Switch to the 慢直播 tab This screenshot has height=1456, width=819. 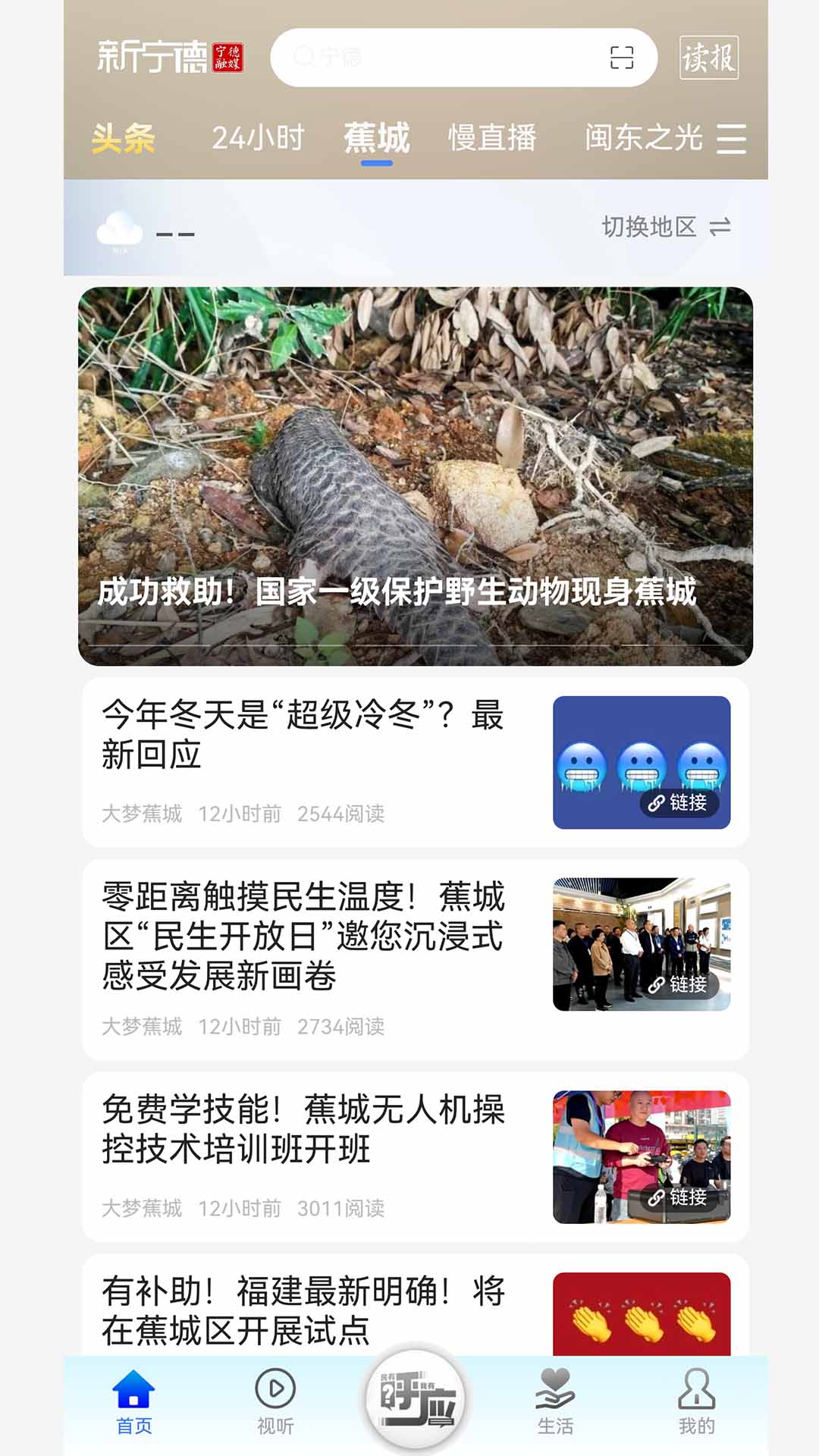pos(491,138)
